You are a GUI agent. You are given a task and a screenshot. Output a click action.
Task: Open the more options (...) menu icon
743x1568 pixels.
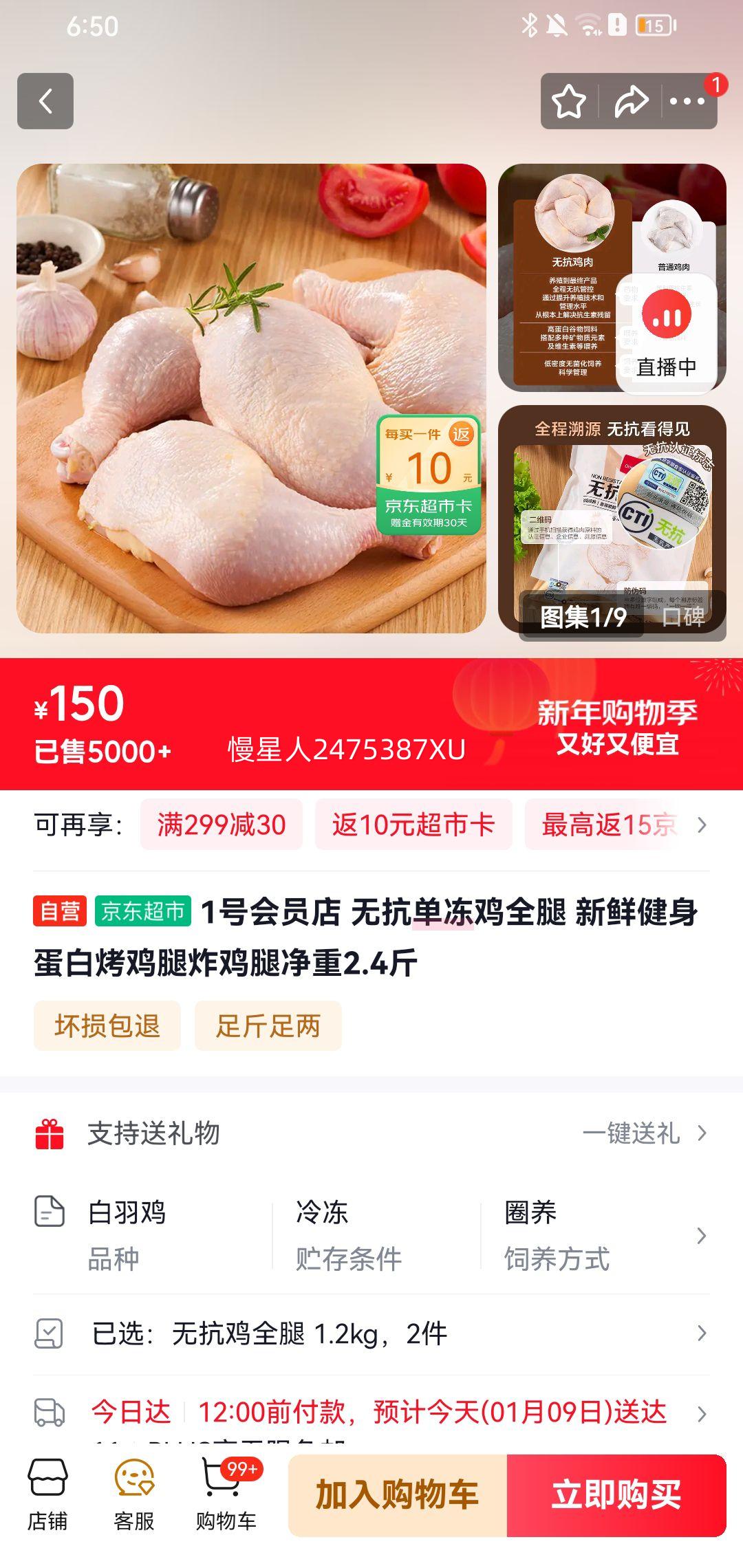[x=688, y=101]
